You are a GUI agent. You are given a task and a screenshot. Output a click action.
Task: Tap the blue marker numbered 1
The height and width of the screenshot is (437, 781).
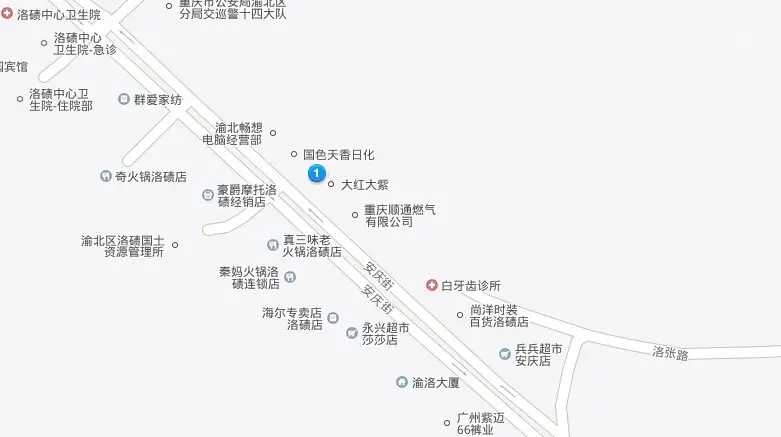316,174
